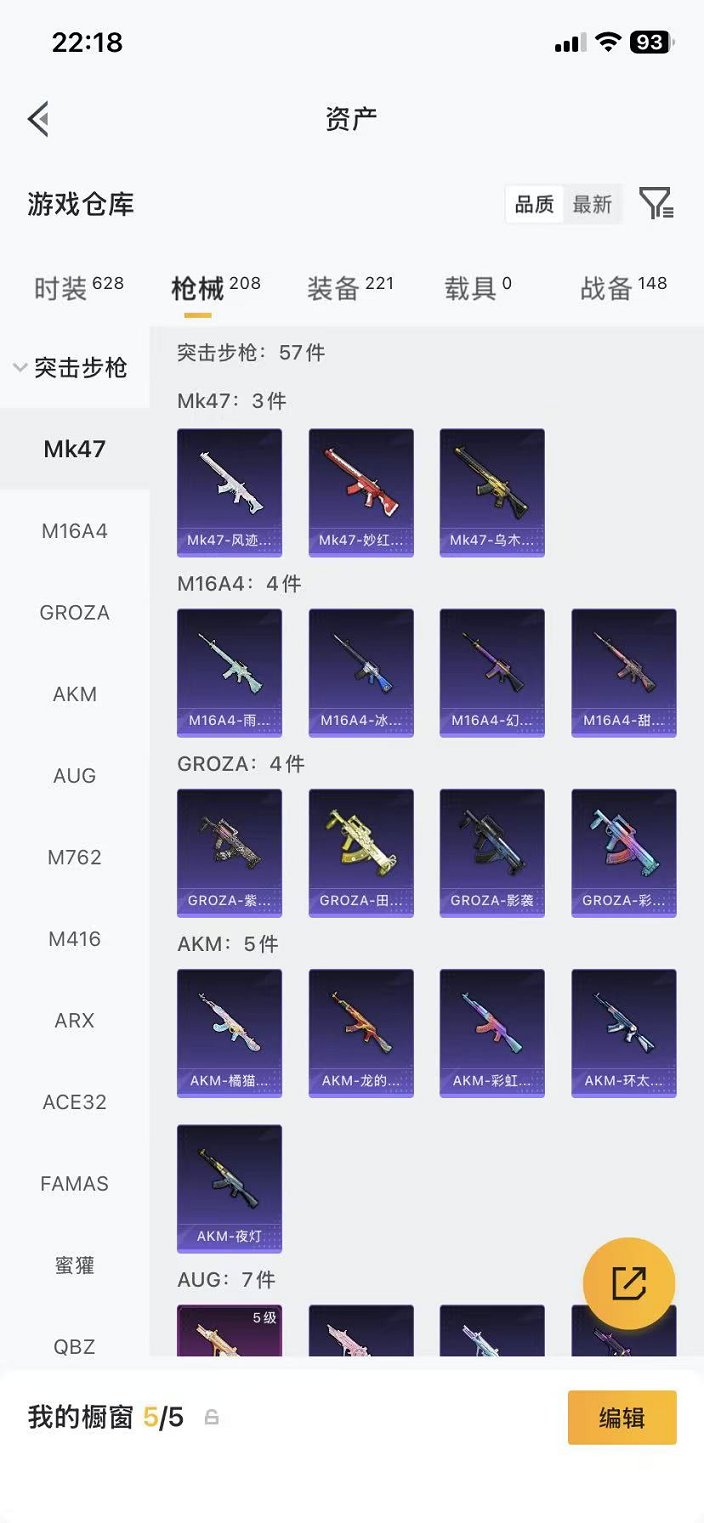Open the Mk47-风迹 skin tile
This screenshot has height=1523, width=704.
tap(229, 492)
